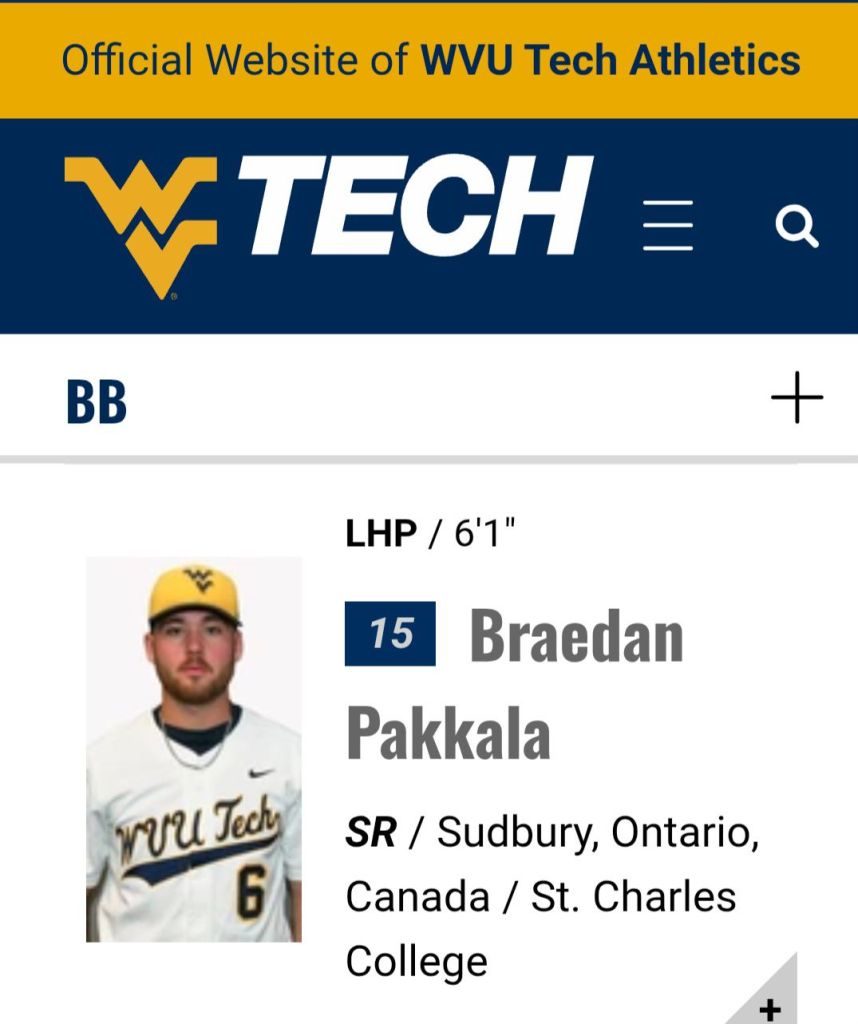This screenshot has height=1024, width=858.
Task: Expand the BB section menu
Action: 796,398
